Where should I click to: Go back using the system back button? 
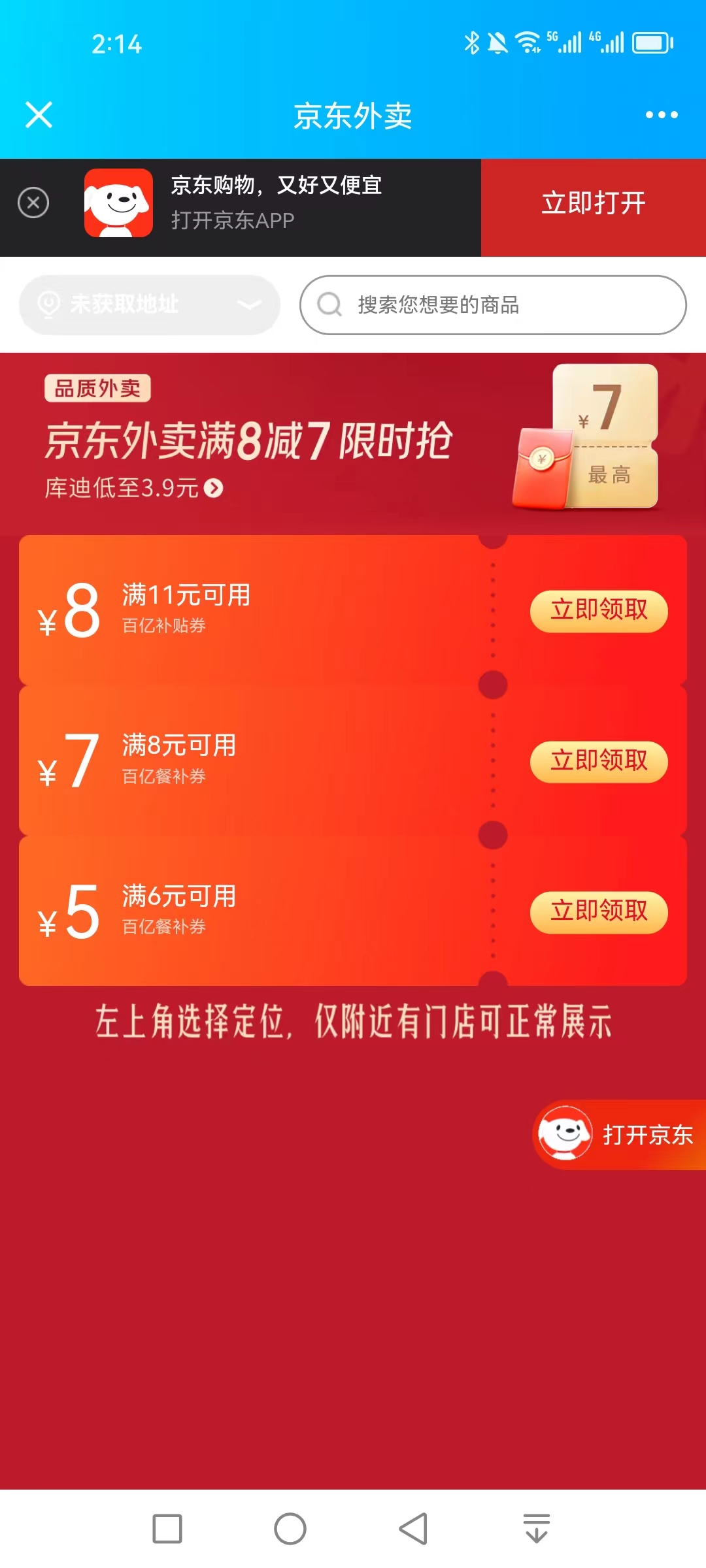413,1529
